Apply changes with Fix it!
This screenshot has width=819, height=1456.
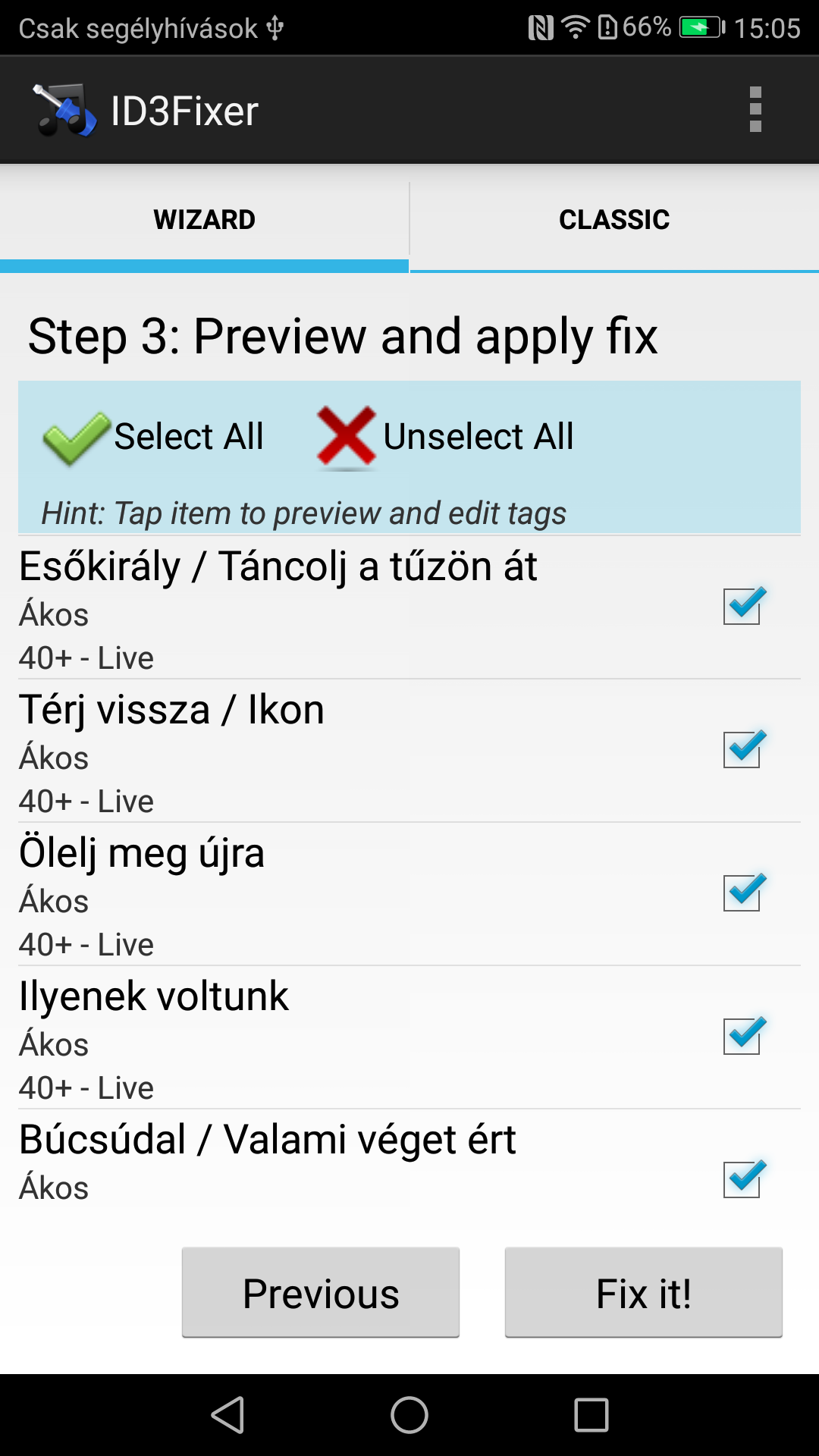[x=643, y=1293]
